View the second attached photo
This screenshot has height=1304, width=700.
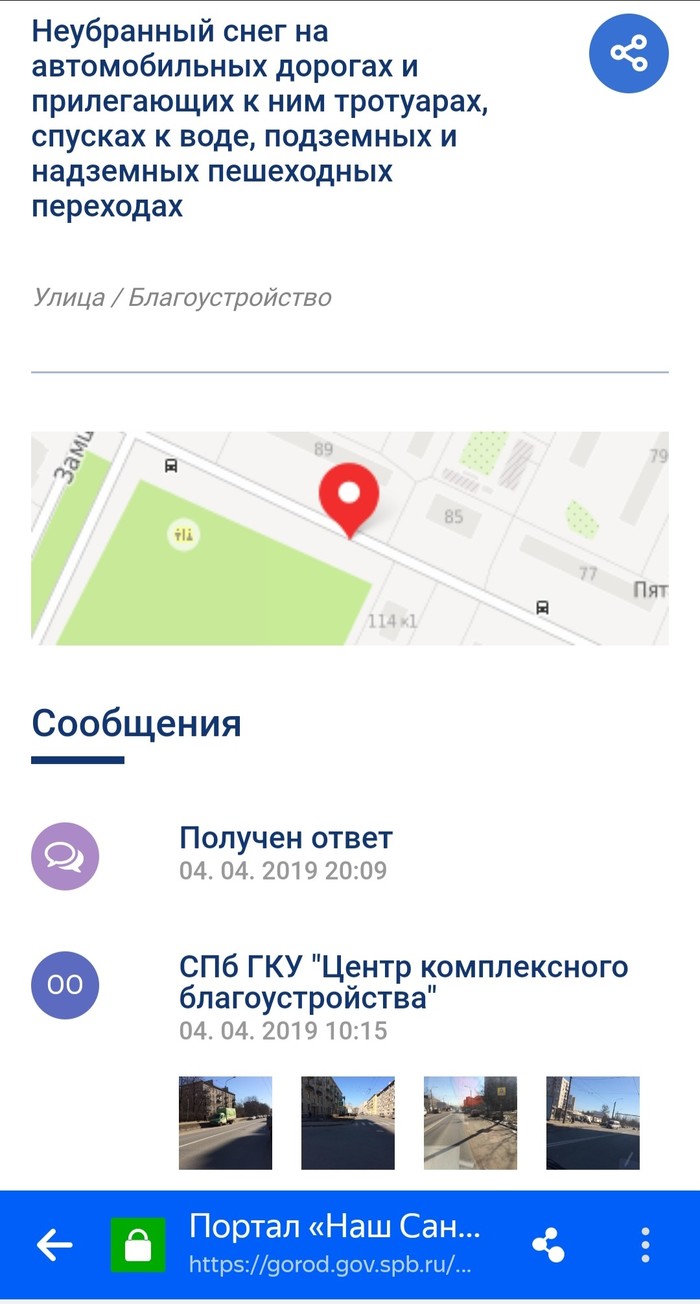(x=348, y=1122)
